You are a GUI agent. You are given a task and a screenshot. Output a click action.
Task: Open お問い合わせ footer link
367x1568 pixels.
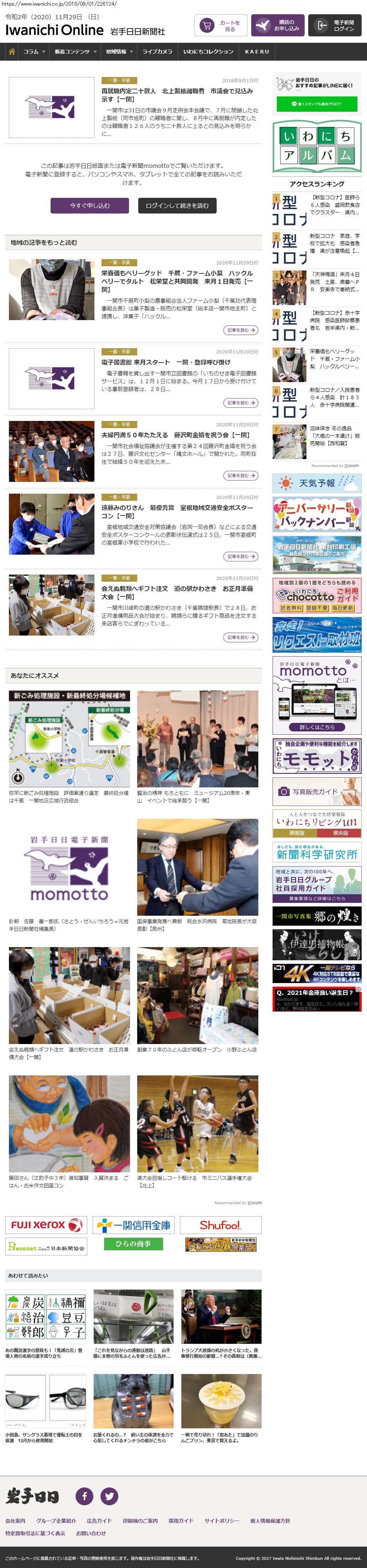(x=91, y=1533)
